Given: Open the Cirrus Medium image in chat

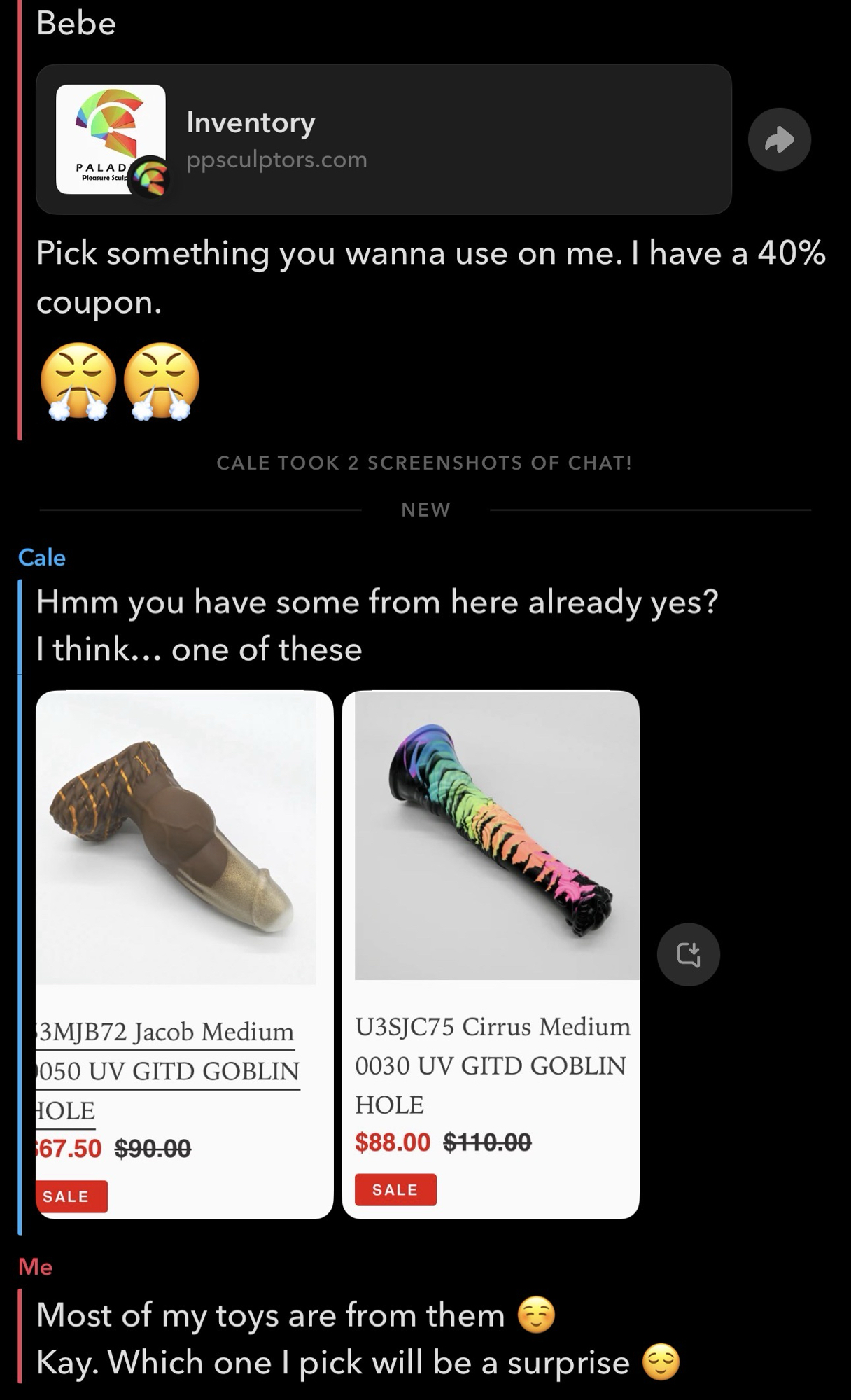Looking at the screenshot, I should tap(491, 953).
